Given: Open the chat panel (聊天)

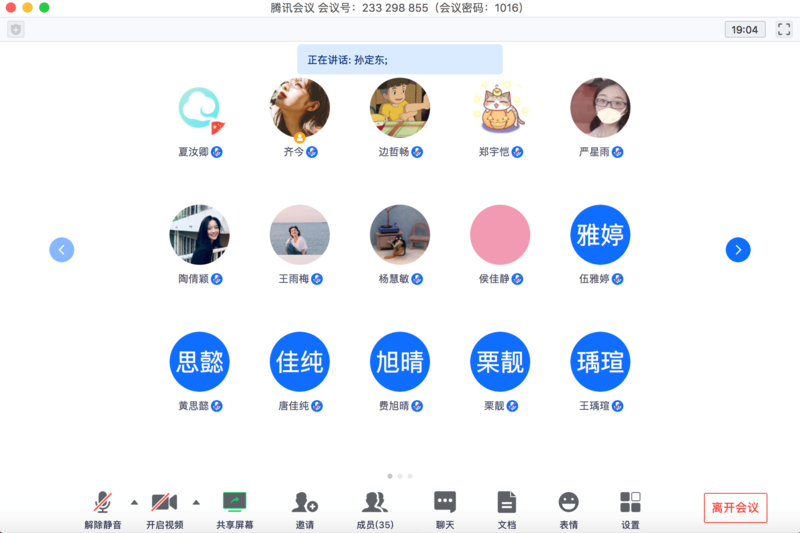Looking at the screenshot, I should pos(445,508).
